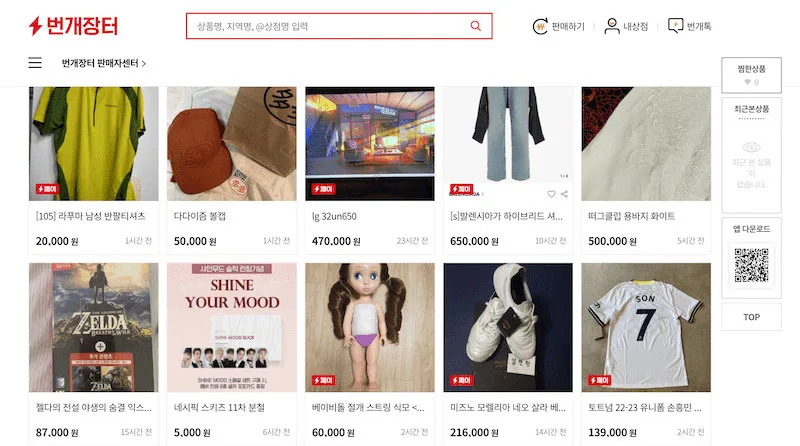This screenshot has width=800, height=446.
Task: Open the hamburger category menu
Action: coord(35,63)
